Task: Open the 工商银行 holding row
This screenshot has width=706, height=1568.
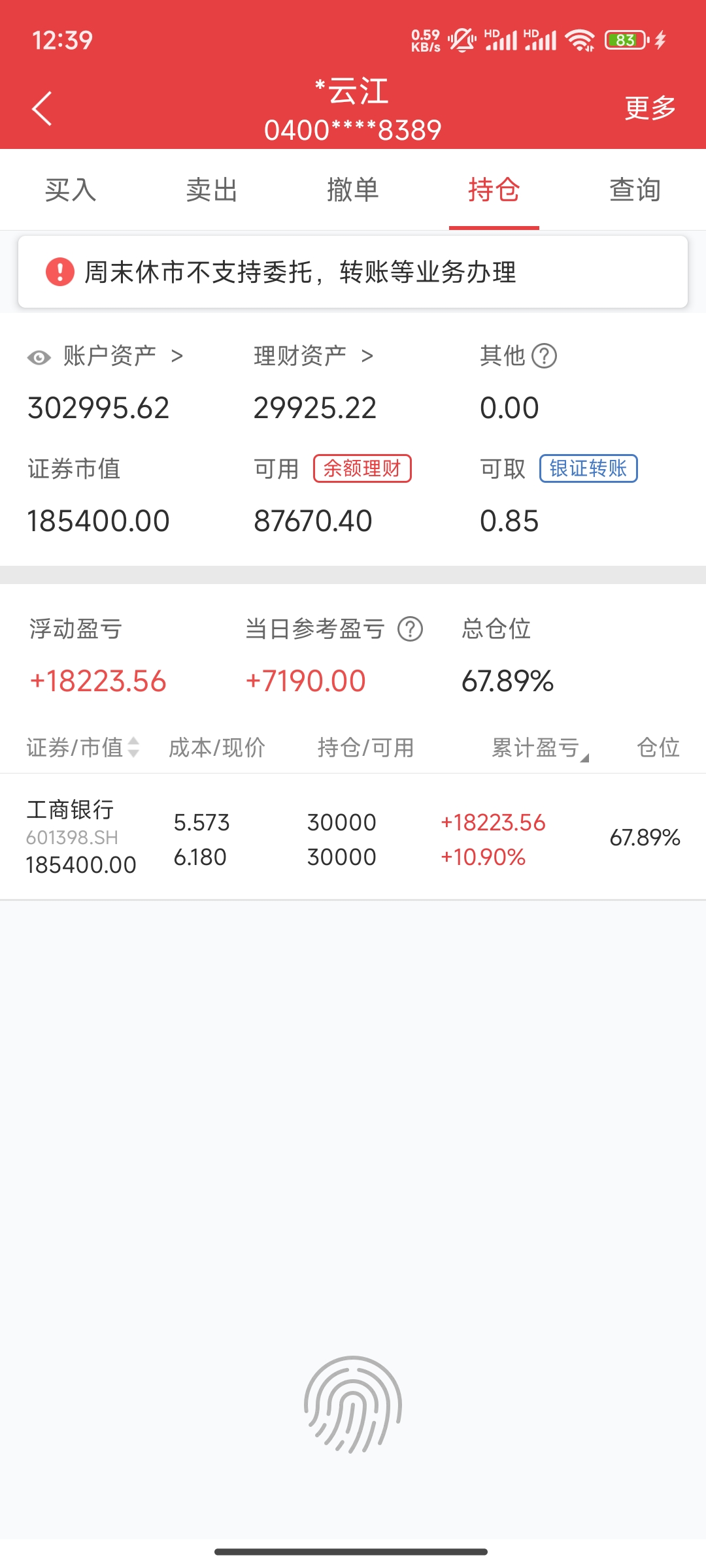Action: [353, 837]
